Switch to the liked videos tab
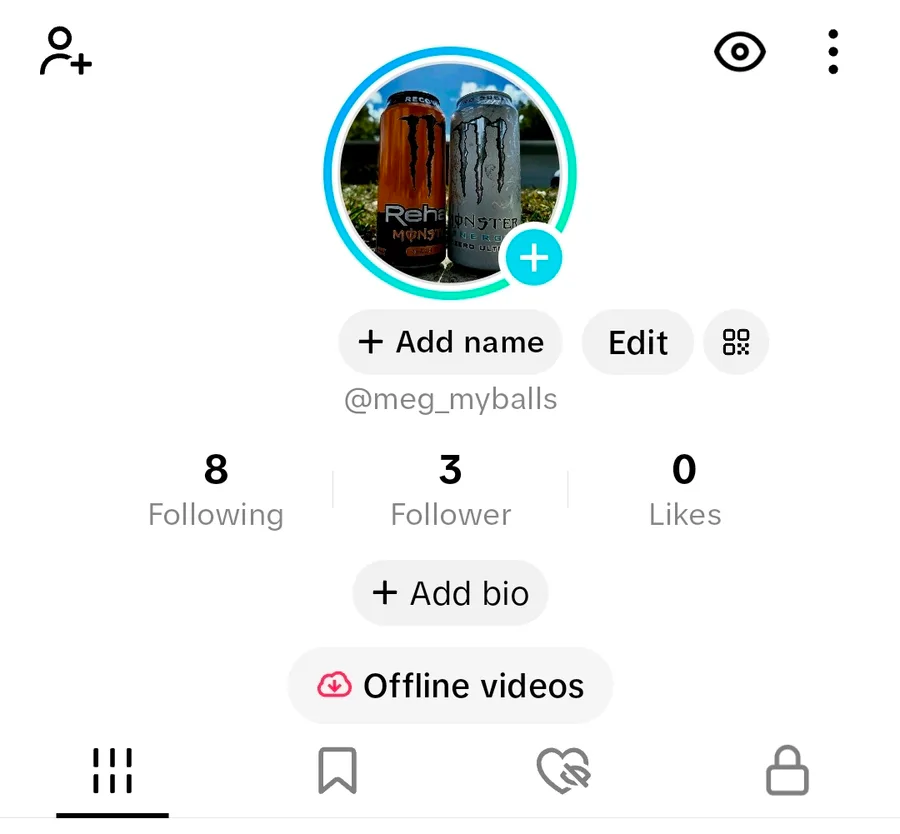This screenshot has width=900, height=834. pos(563,771)
